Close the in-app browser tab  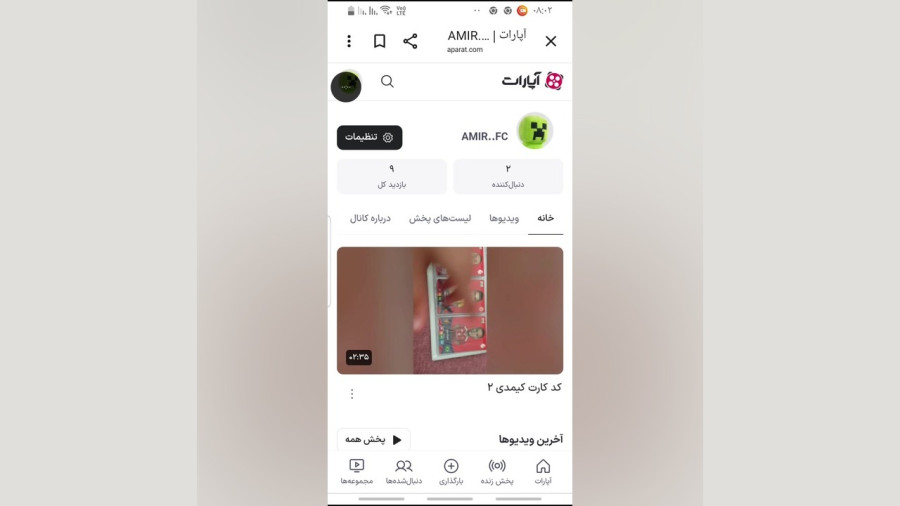click(550, 41)
